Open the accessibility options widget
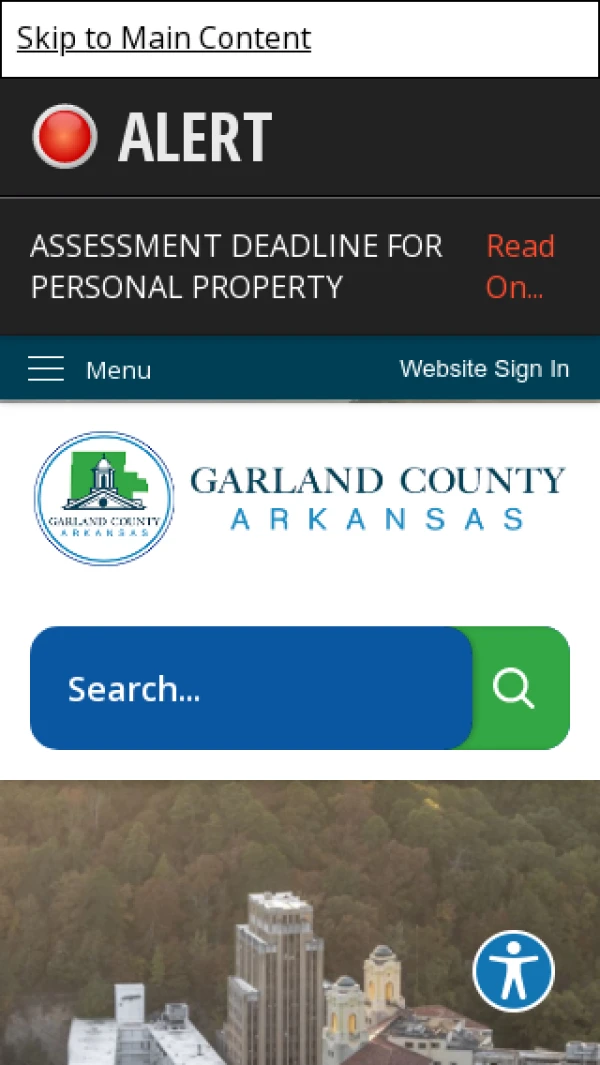 (513, 971)
